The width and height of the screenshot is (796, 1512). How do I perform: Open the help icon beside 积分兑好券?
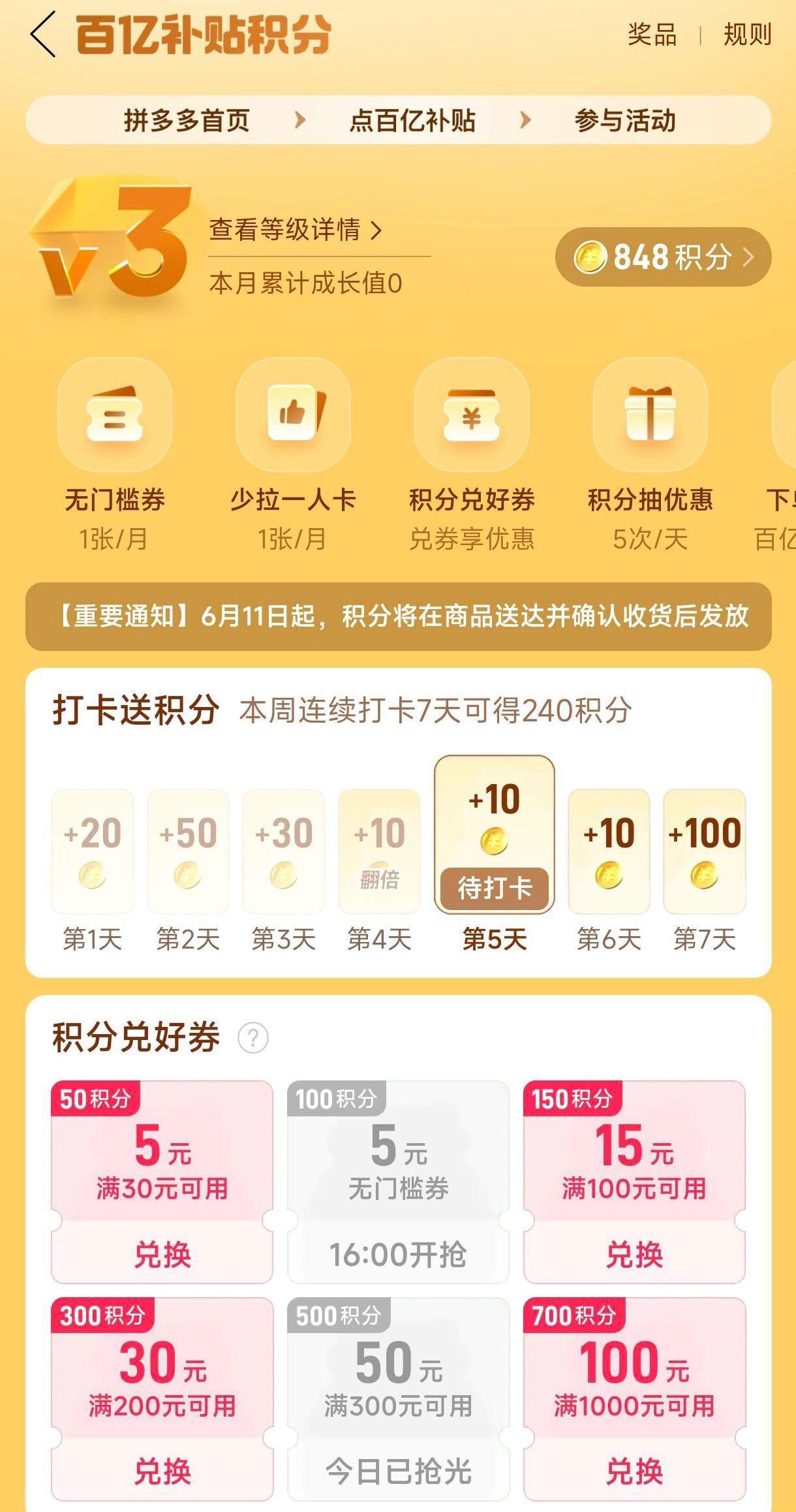253,1038
